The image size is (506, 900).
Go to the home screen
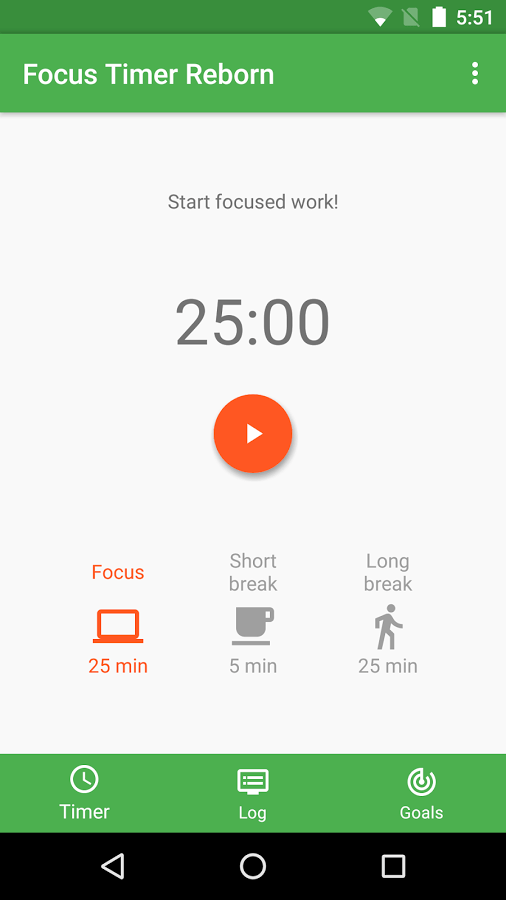(x=253, y=866)
